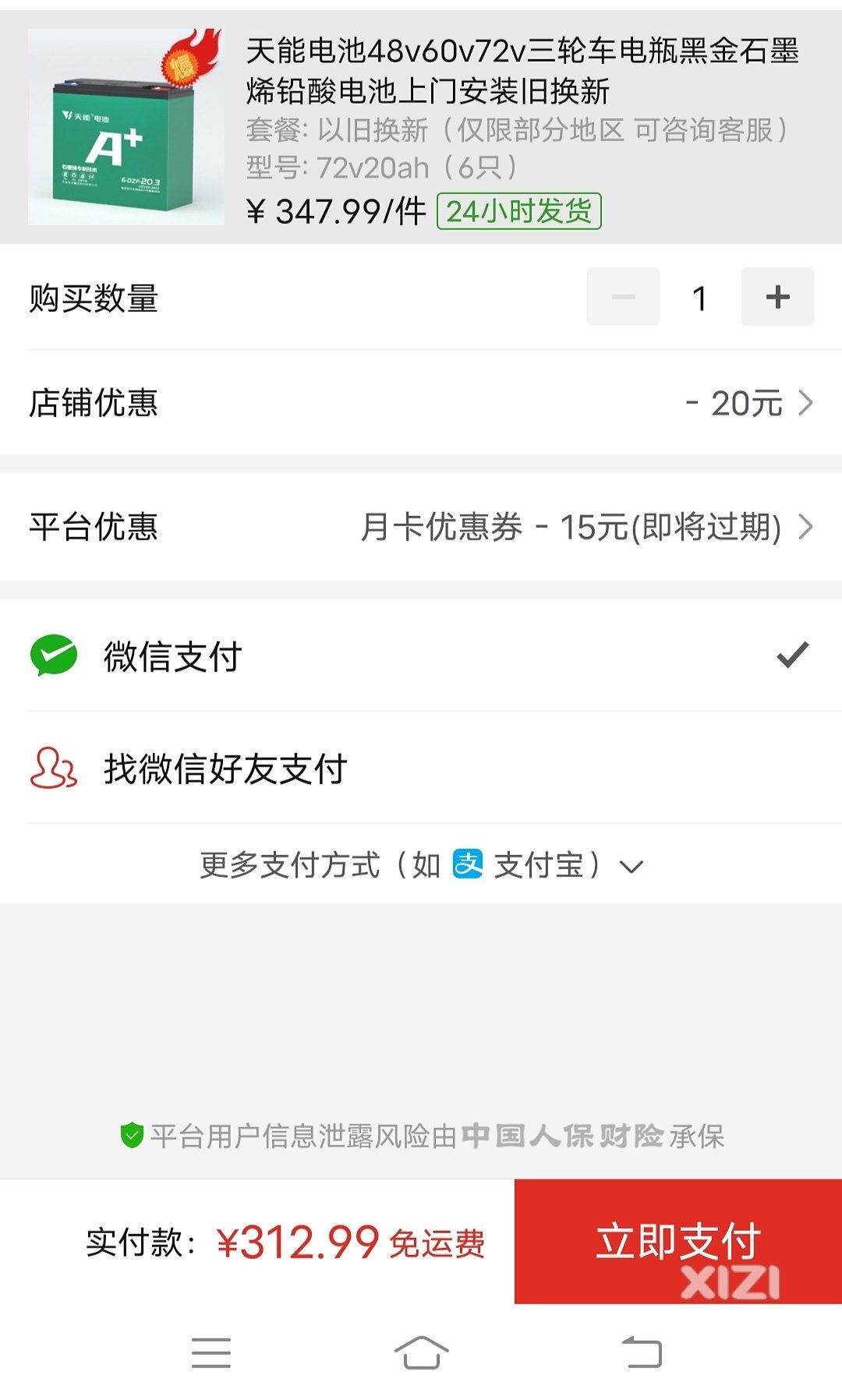Choose 找微信好友支付 option
Screen dimensions: 842x1400
(421, 768)
